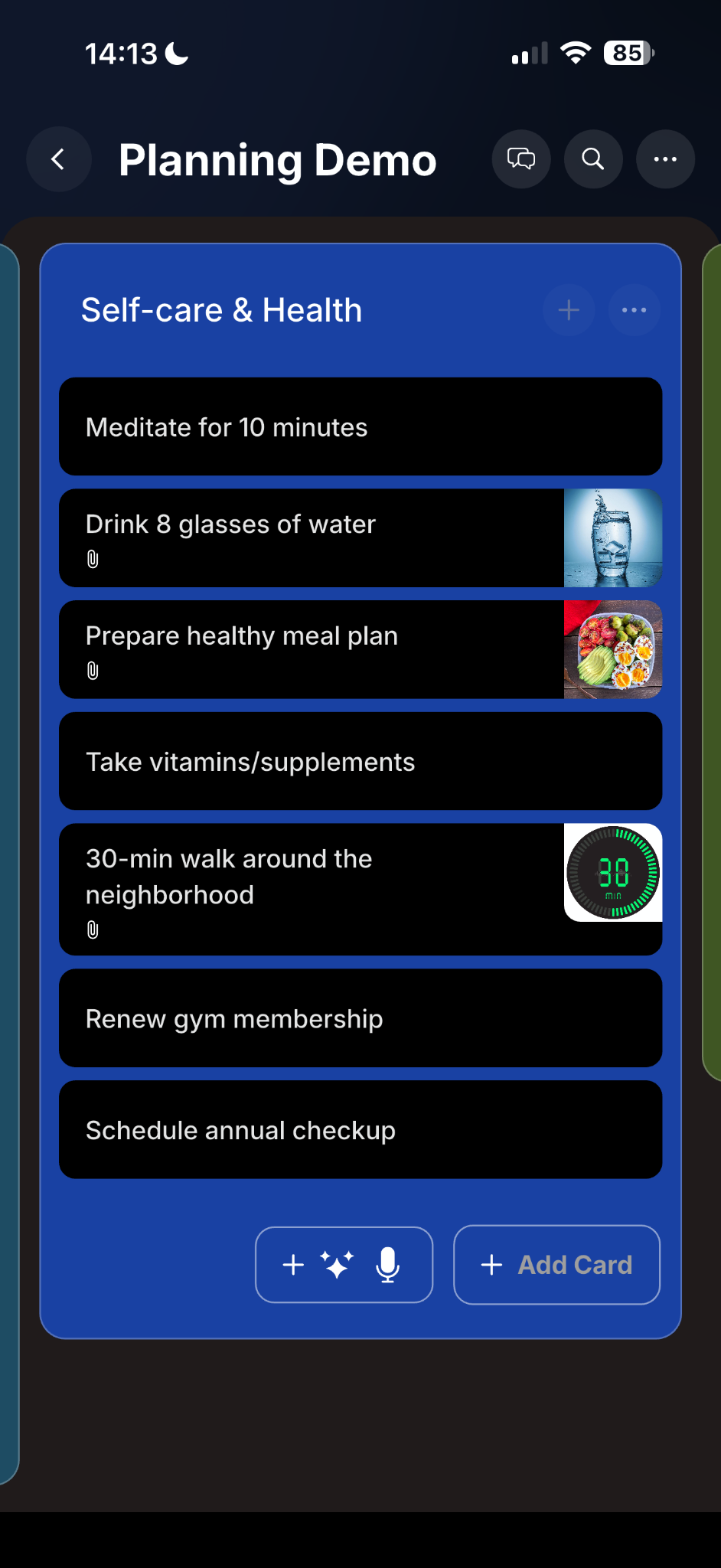This screenshot has height=1568, width=721.
Task: Open search on the Planning Demo board
Action: pos(593,159)
